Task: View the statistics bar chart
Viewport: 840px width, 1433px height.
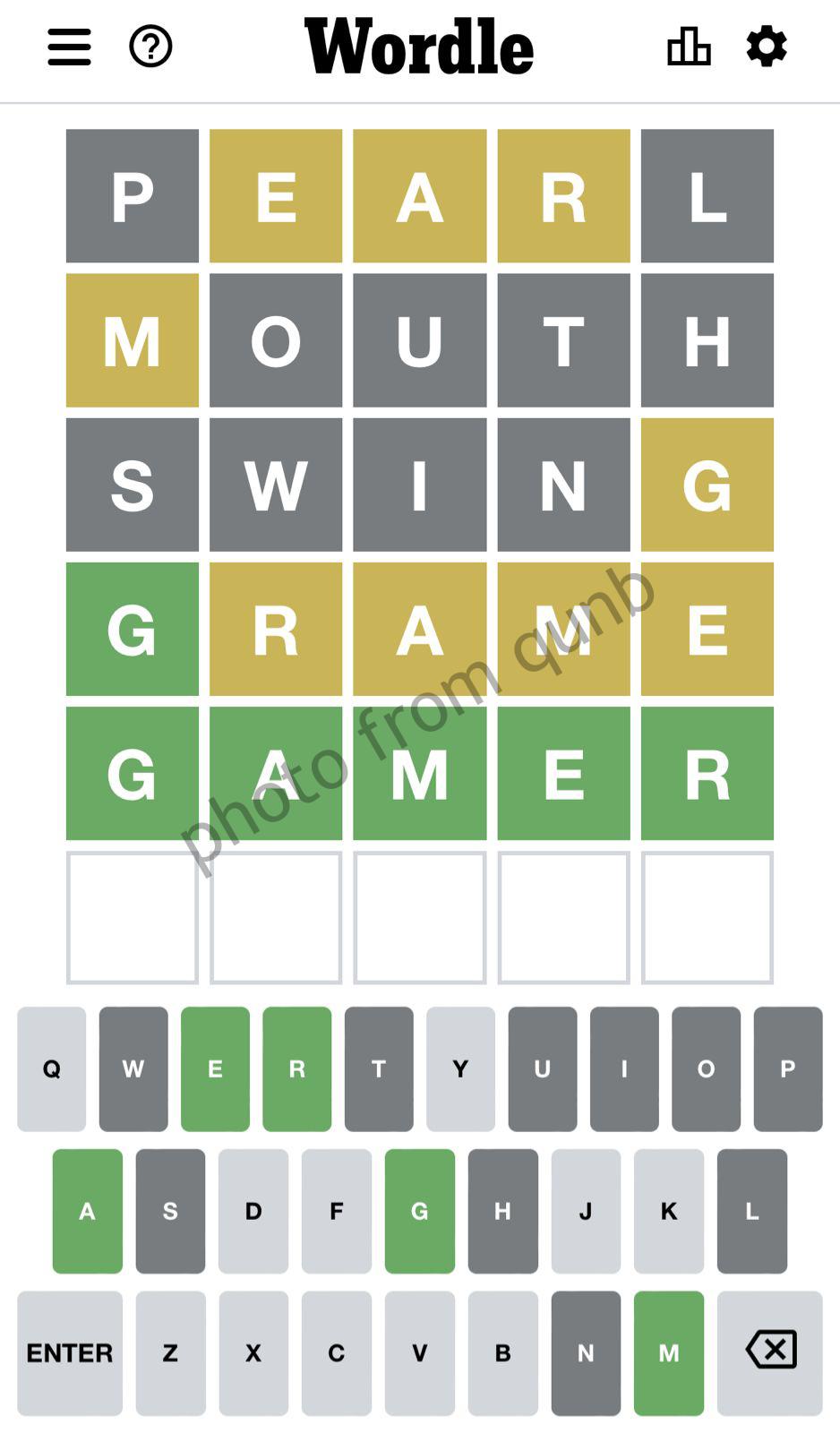Action: 689,47
